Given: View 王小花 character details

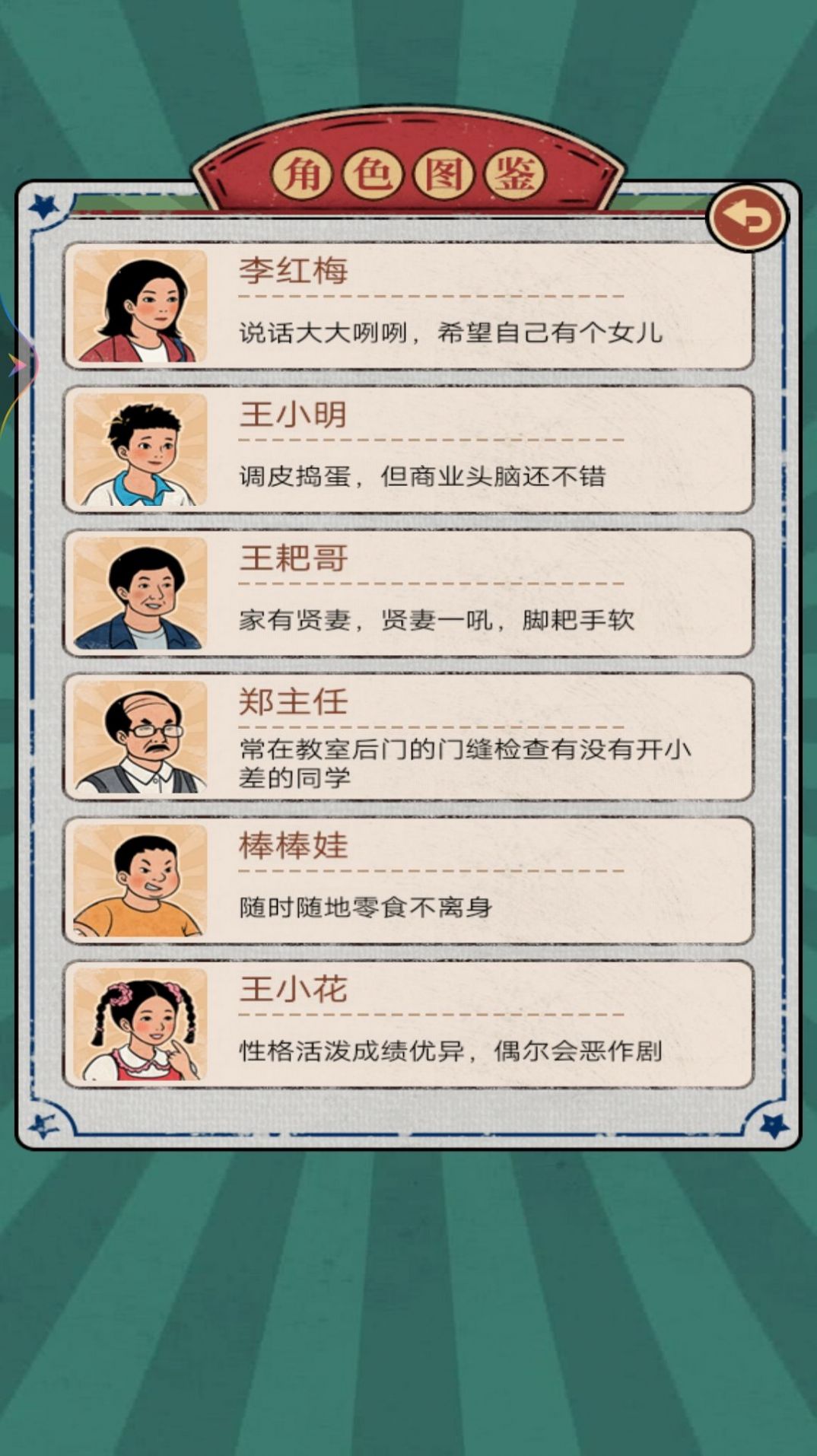Looking at the screenshot, I should (x=408, y=1024).
